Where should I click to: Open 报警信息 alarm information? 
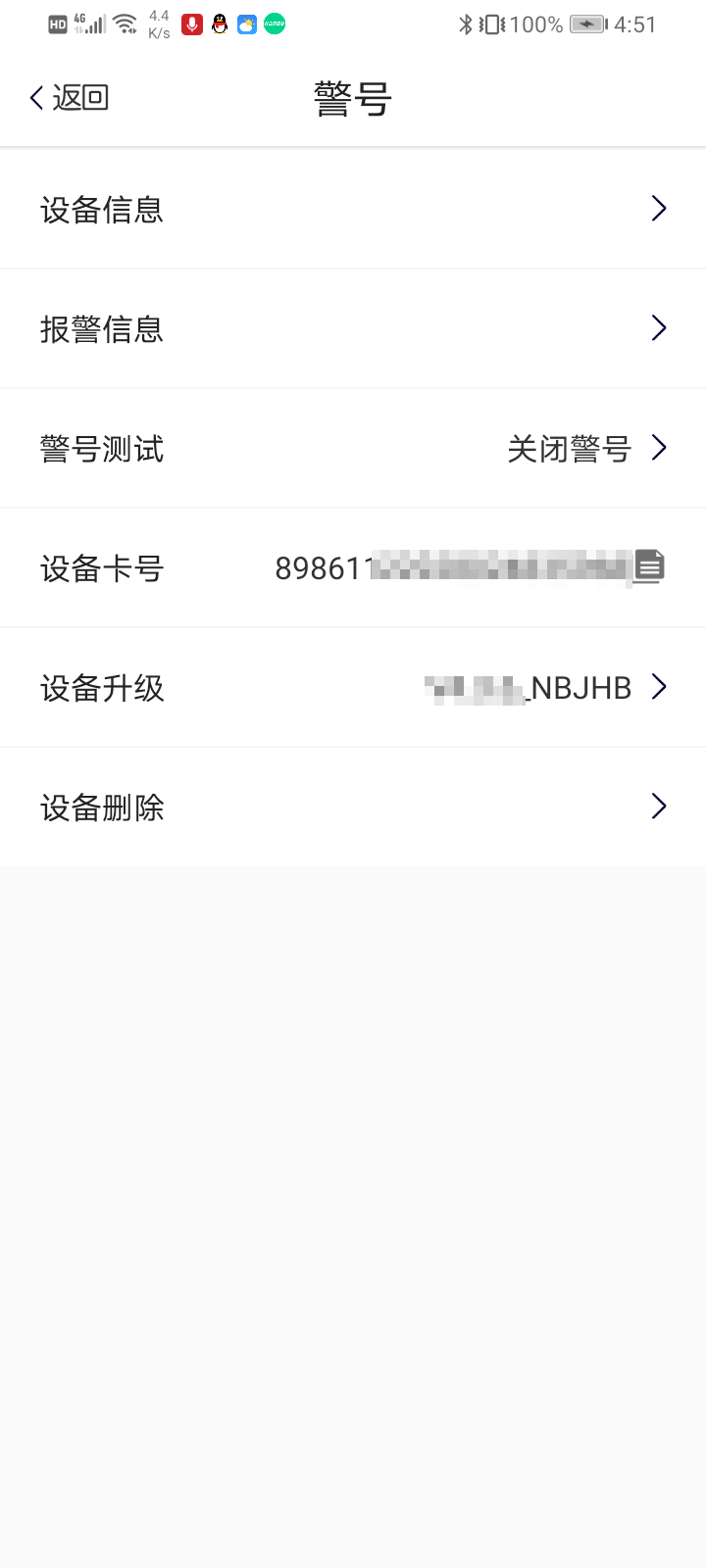tap(353, 328)
